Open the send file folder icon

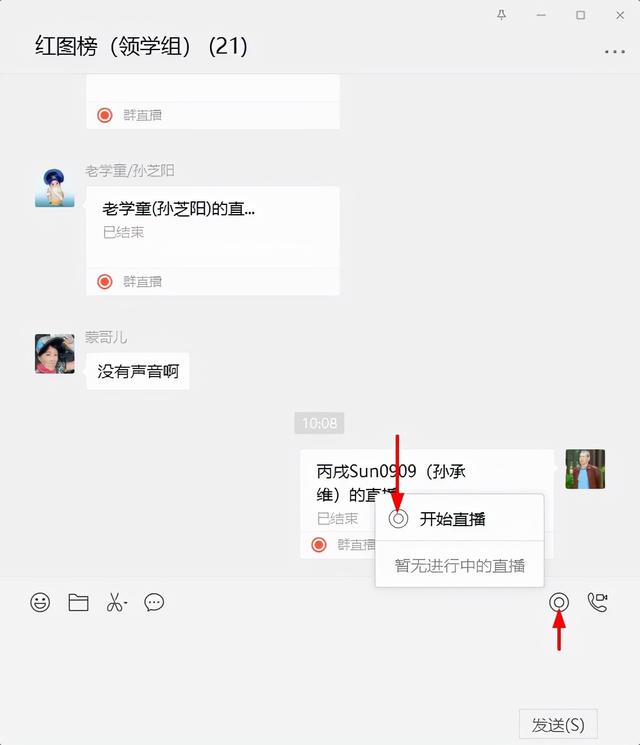coord(78,602)
